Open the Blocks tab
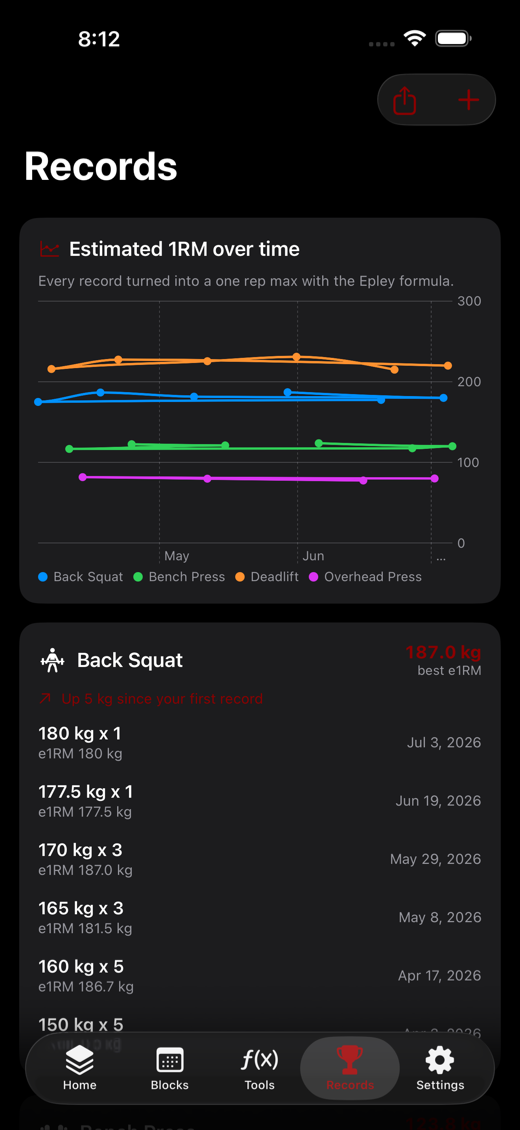 click(x=170, y=1068)
